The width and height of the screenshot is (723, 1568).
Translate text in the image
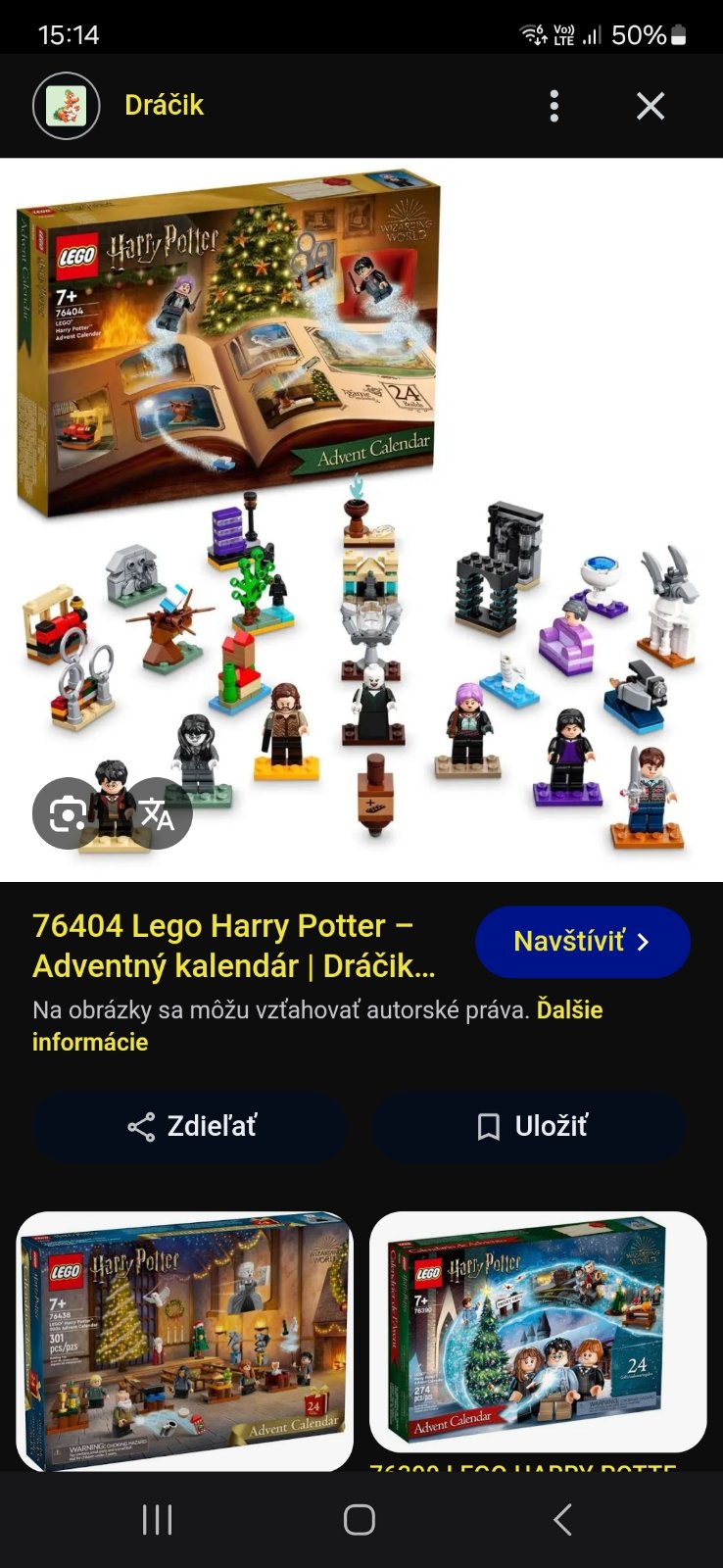tap(158, 813)
